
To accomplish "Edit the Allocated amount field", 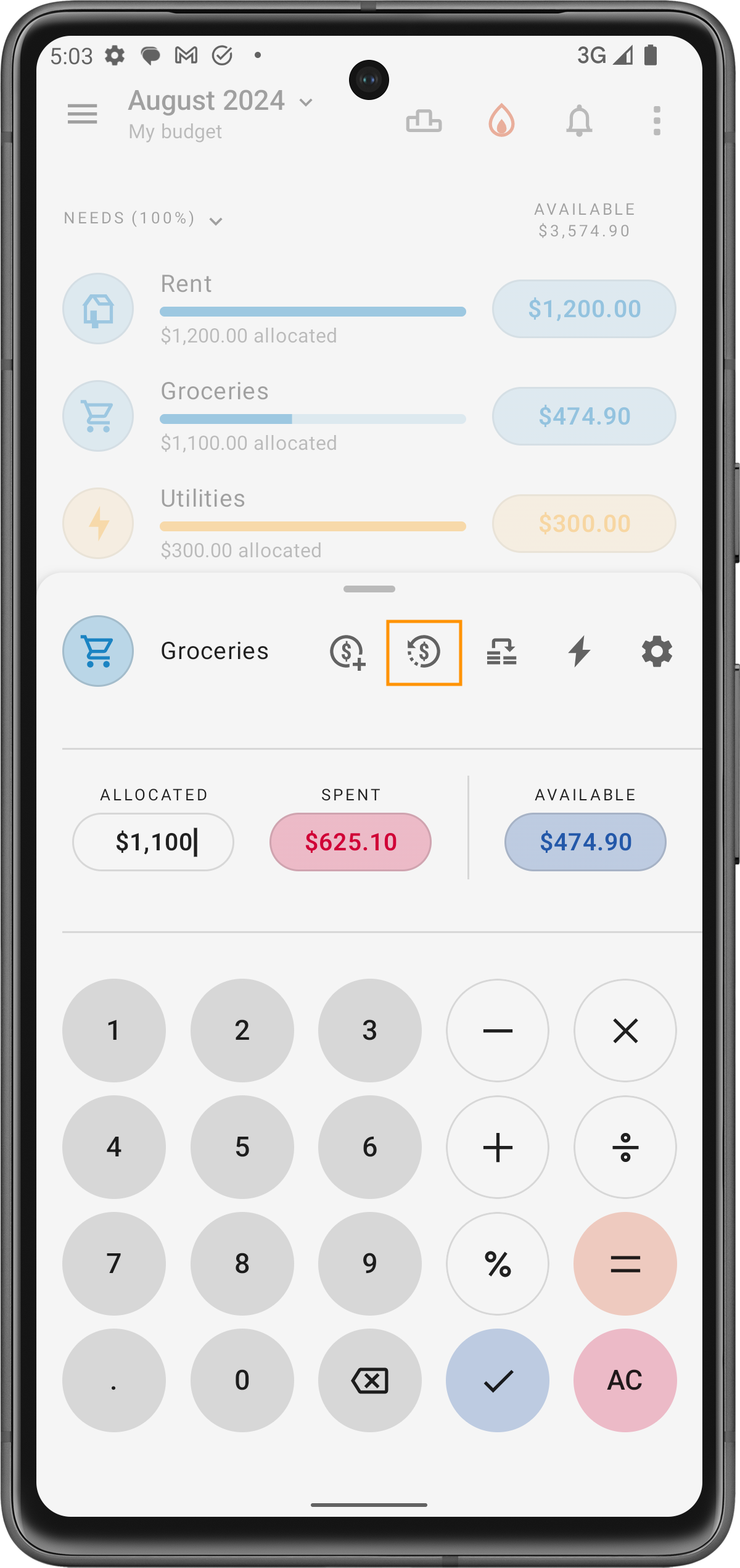I will (153, 842).
